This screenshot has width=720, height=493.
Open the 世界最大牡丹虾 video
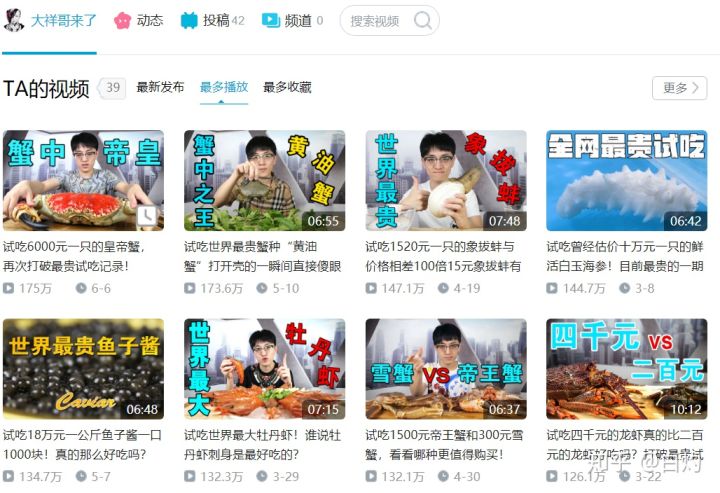click(x=264, y=369)
